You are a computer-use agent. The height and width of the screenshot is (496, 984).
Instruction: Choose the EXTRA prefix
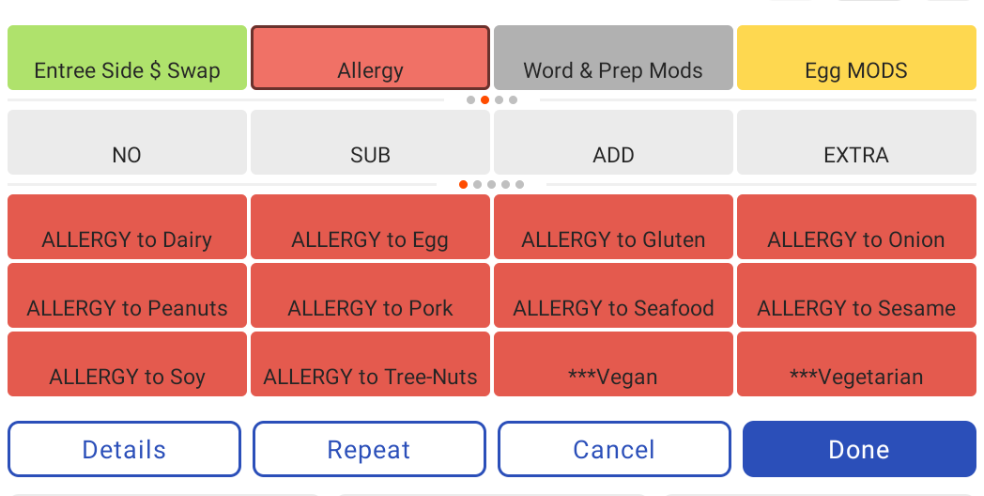pos(856,143)
